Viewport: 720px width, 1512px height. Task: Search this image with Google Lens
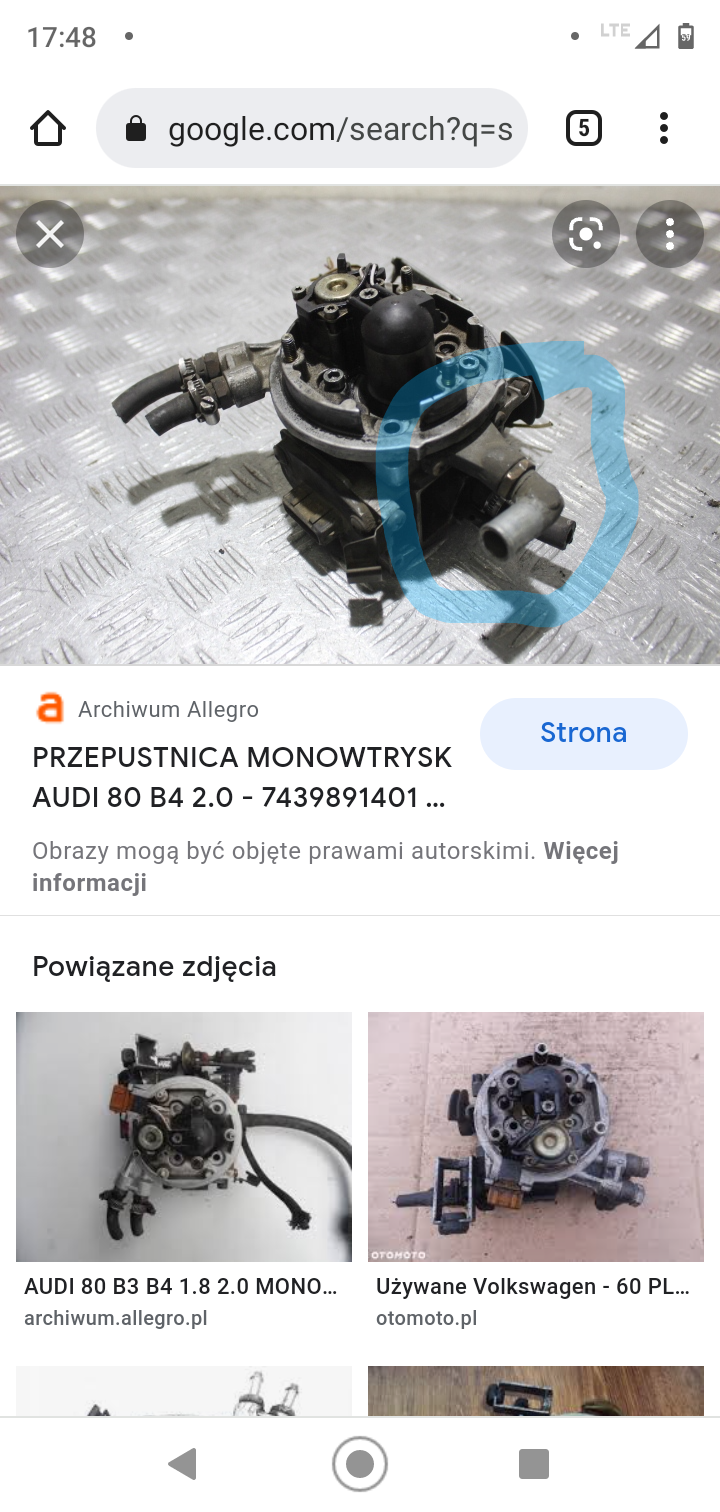click(x=585, y=235)
